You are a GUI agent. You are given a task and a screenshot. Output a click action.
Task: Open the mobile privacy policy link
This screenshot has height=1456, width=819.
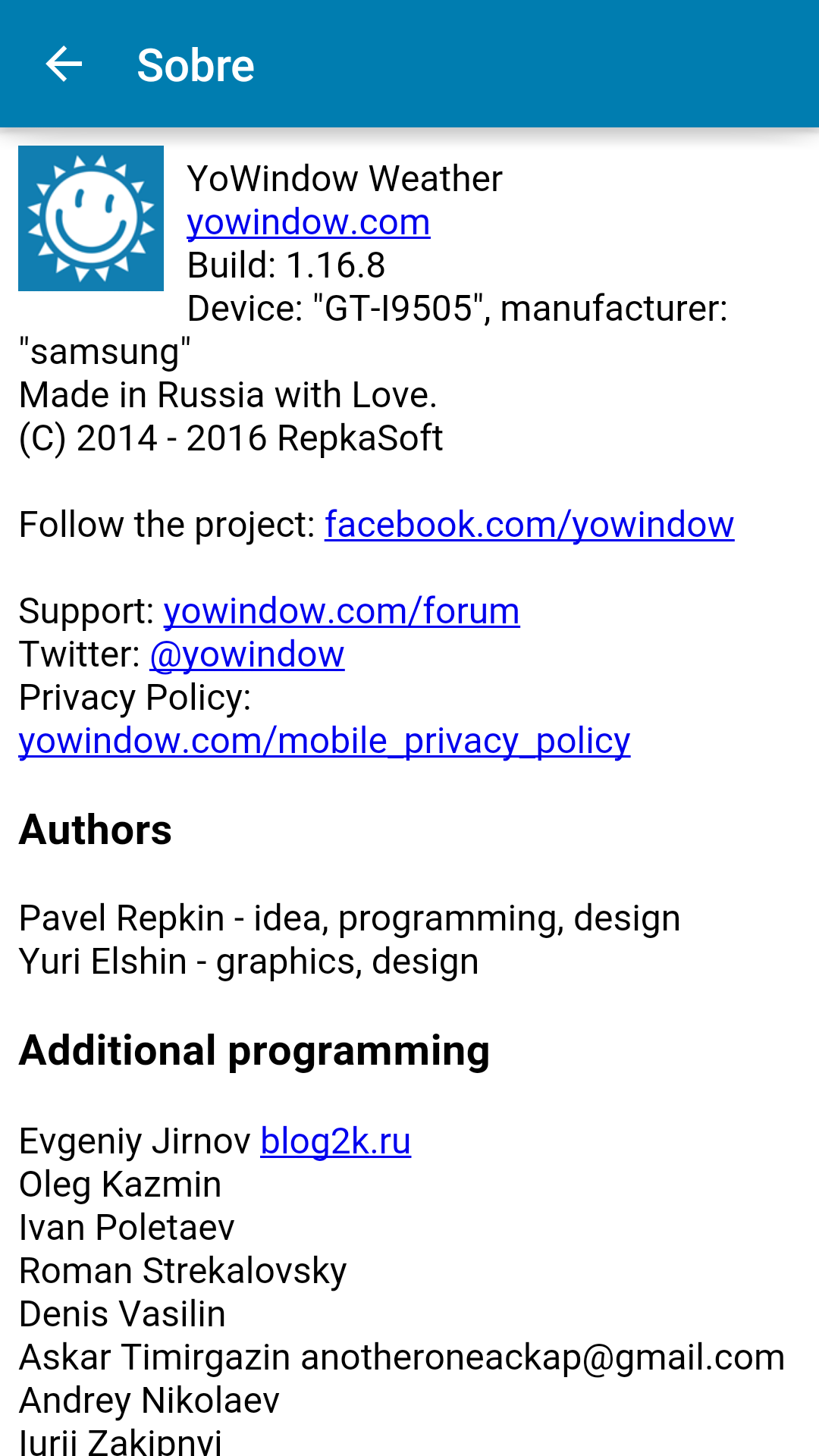click(324, 741)
